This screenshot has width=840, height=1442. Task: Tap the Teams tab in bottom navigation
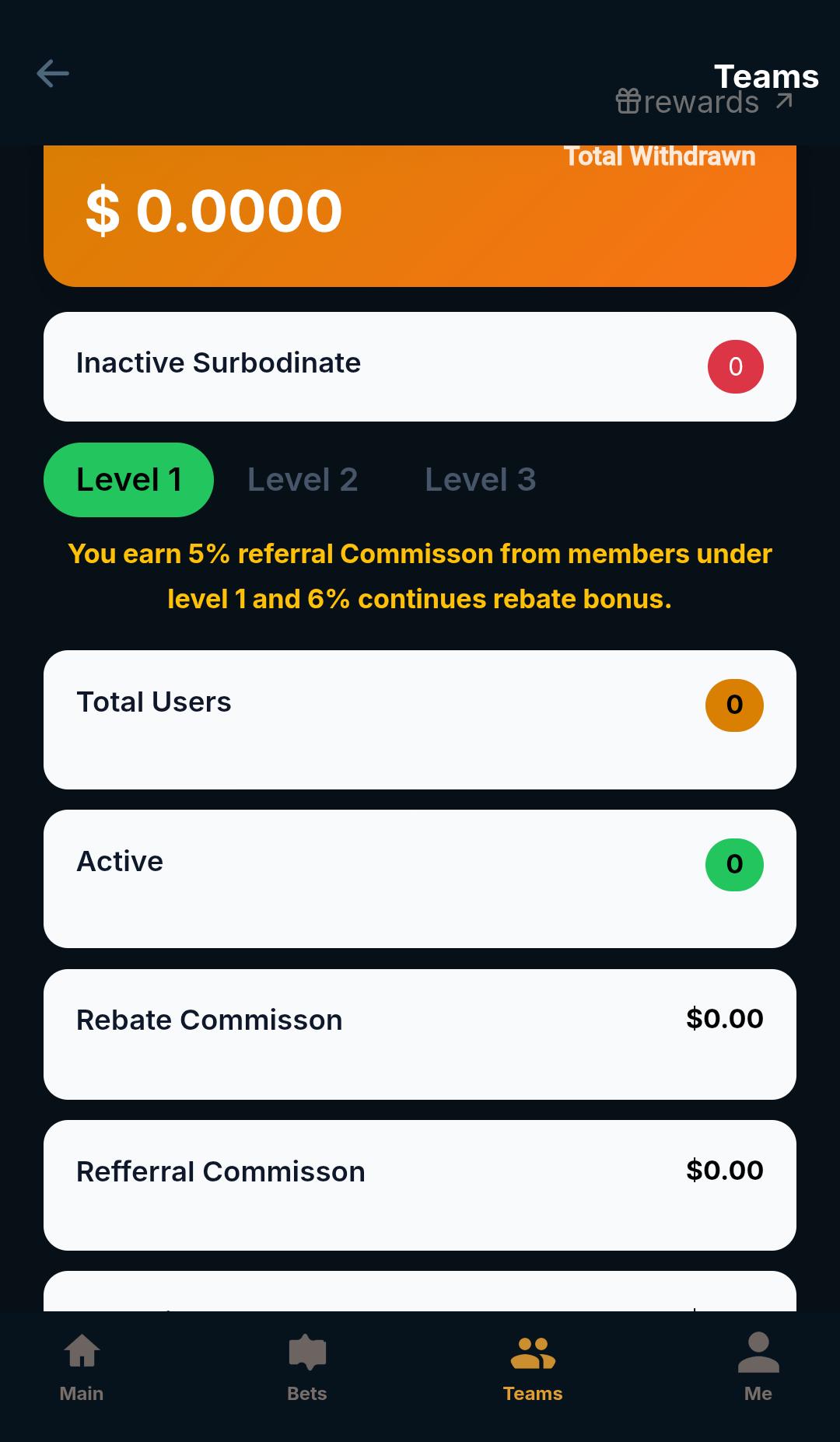coord(533,1367)
